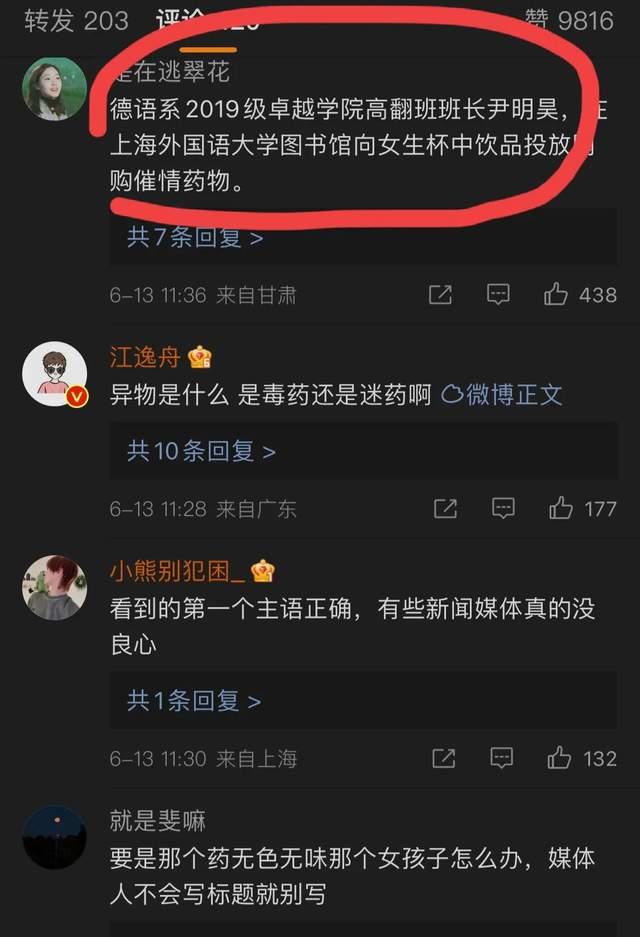Expand 共7条回复 under the first comment
The height and width of the screenshot is (937, 640).
(x=195, y=238)
